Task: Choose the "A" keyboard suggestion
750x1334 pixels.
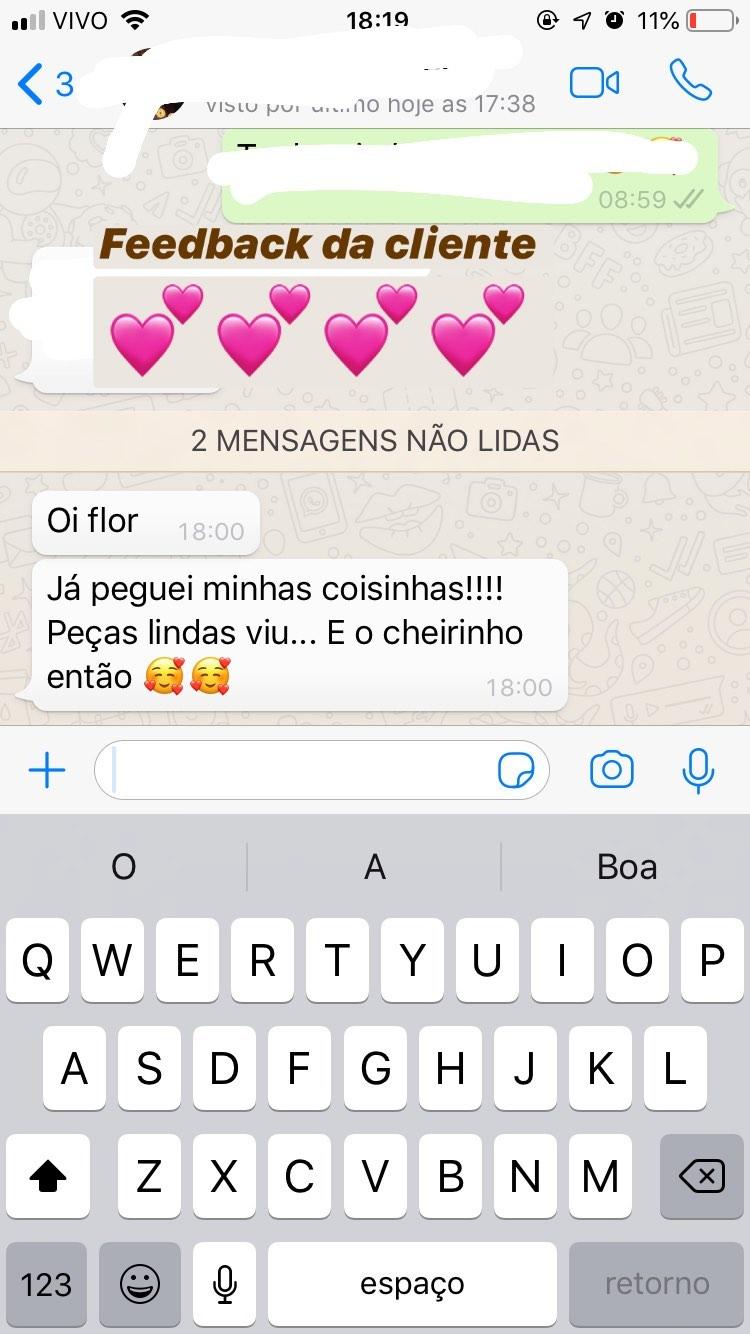Action: point(375,866)
